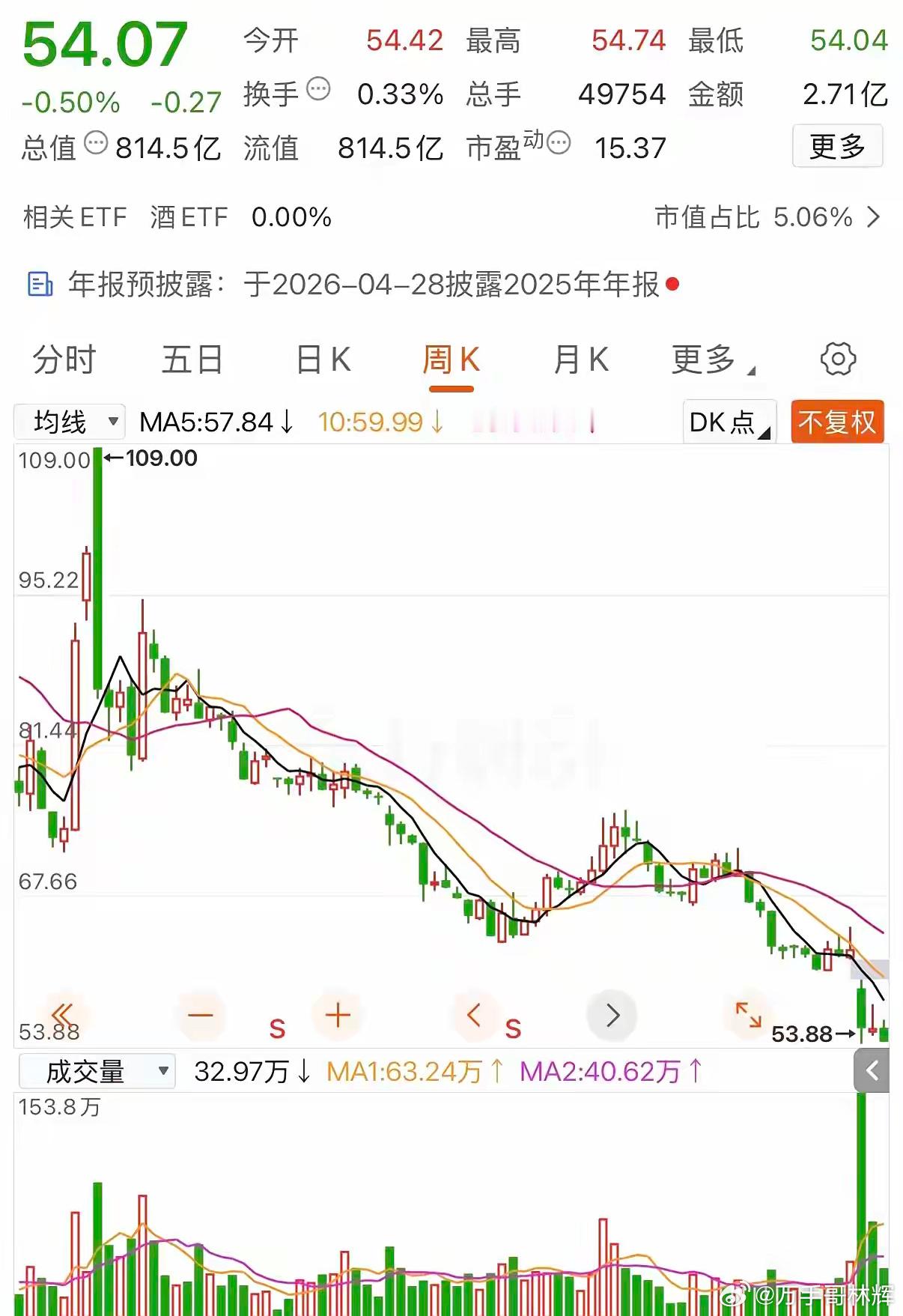Open the 均线 indicator dropdown
The width and height of the screenshot is (903, 1316).
(x=69, y=422)
